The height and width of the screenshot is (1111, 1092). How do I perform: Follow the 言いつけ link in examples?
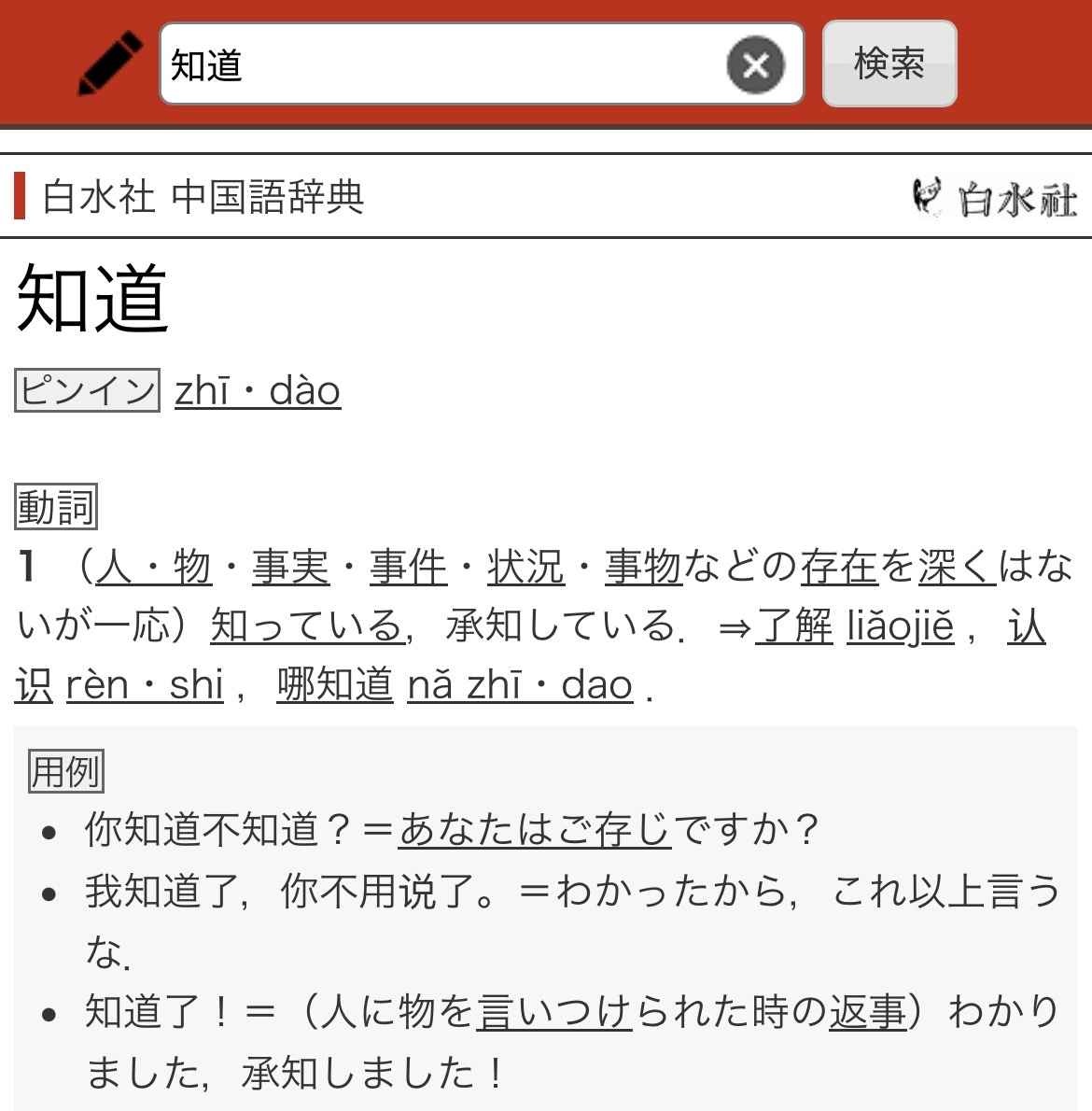[x=554, y=1011]
